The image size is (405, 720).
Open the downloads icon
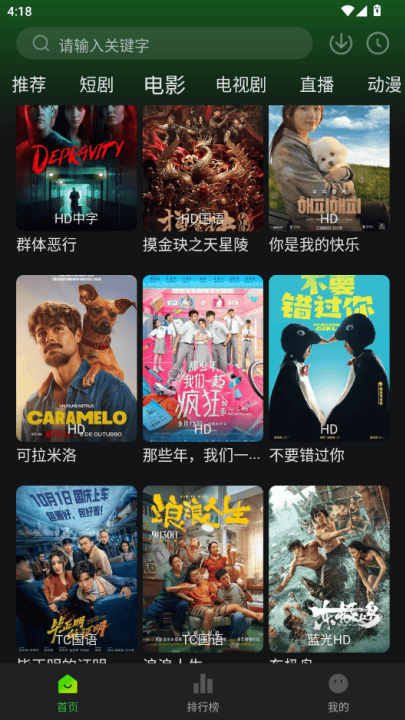point(341,44)
